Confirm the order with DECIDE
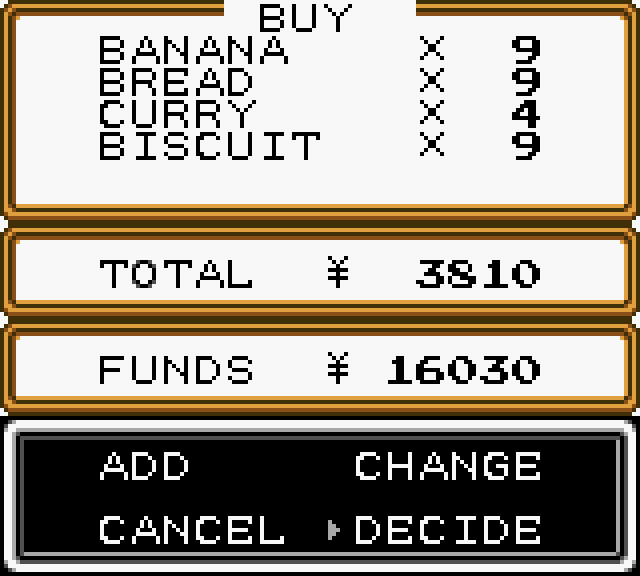This screenshot has width=640, height=576. pyautogui.click(x=448, y=529)
